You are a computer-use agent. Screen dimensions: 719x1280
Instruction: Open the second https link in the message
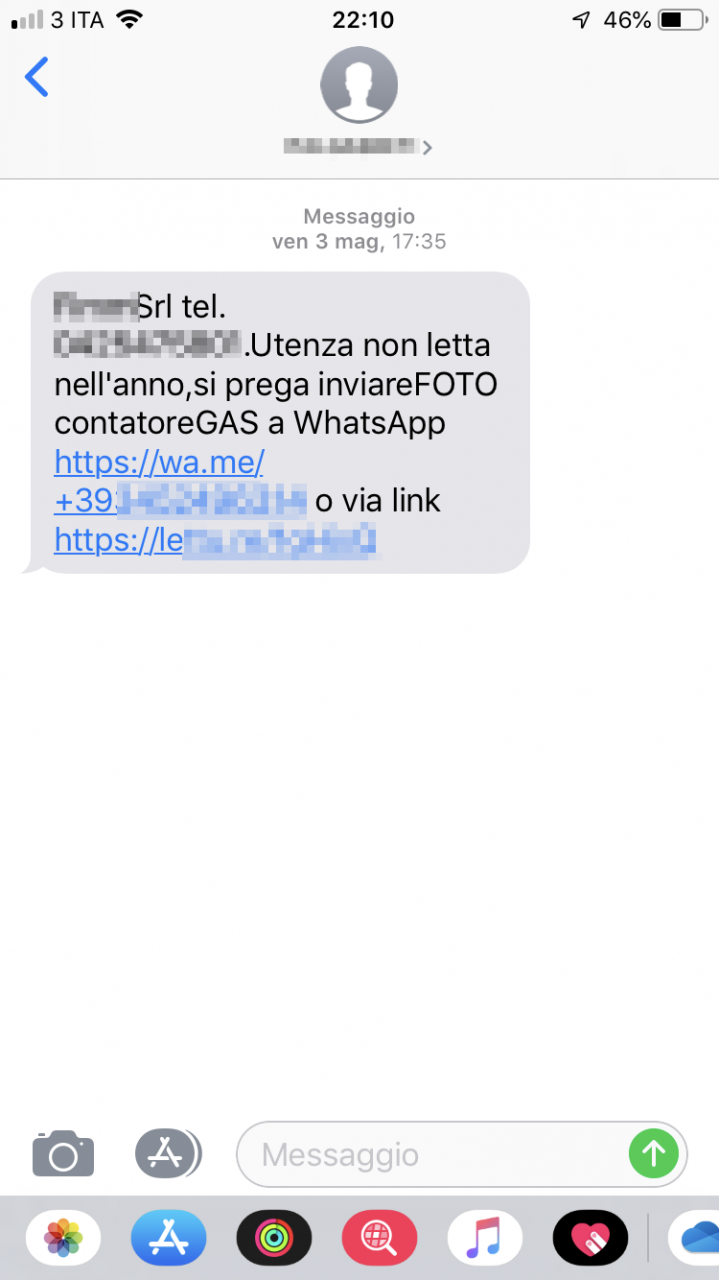click(216, 541)
